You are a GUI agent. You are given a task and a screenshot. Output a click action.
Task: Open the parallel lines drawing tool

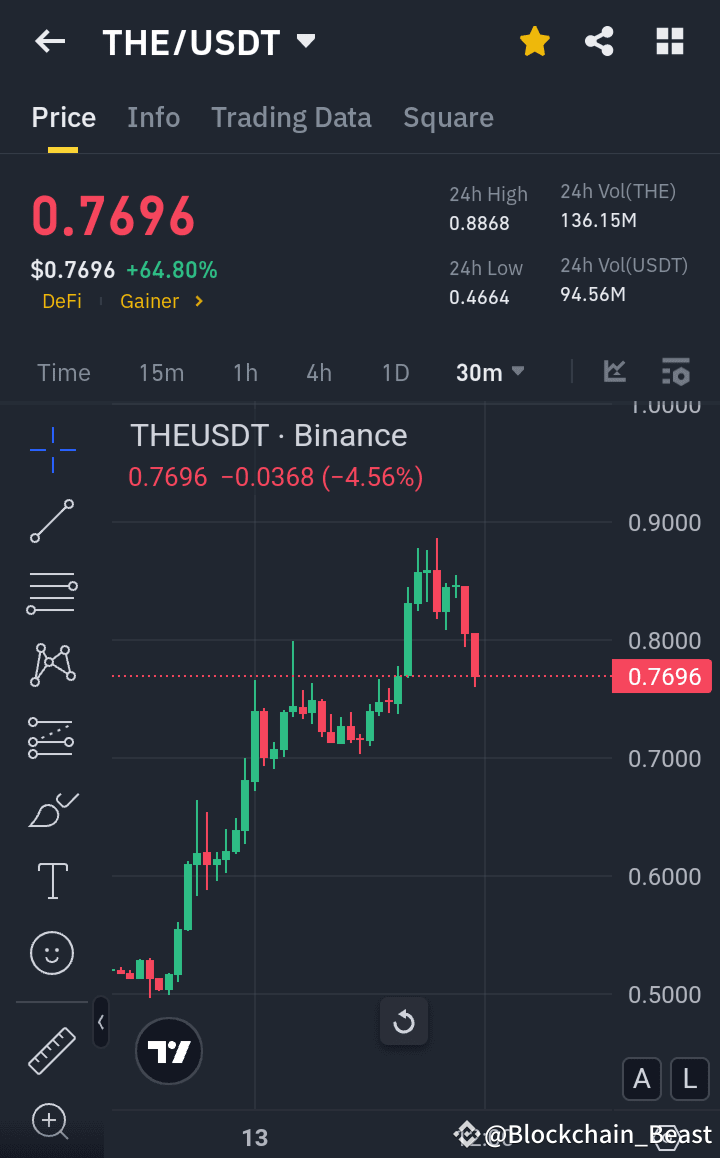click(51, 593)
